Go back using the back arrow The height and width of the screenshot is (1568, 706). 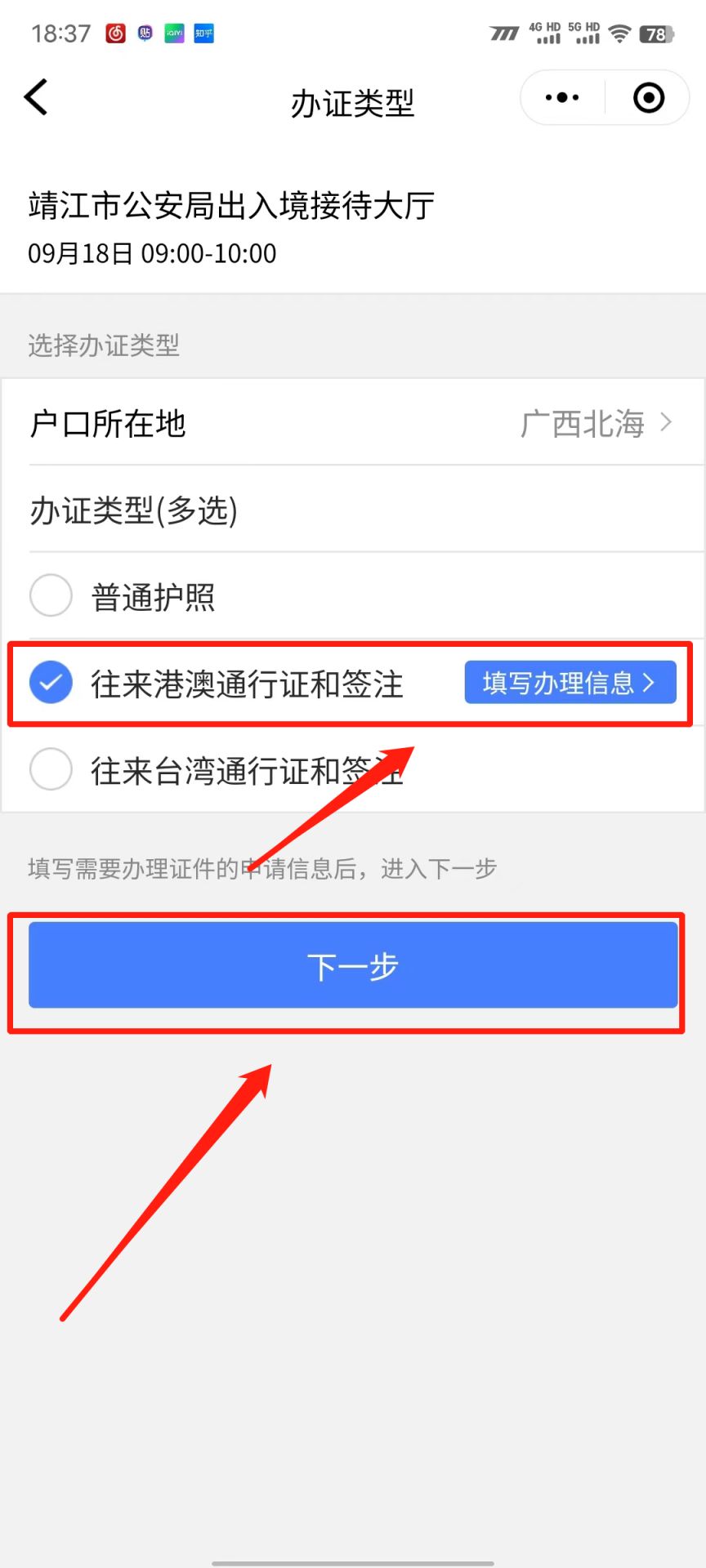point(37,98)
